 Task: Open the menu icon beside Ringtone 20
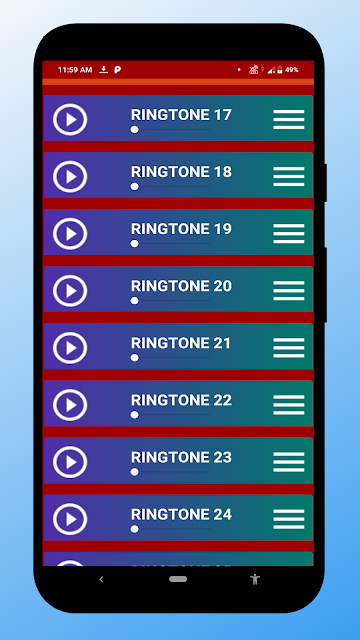pyautogui.click(x=289, y=291)
